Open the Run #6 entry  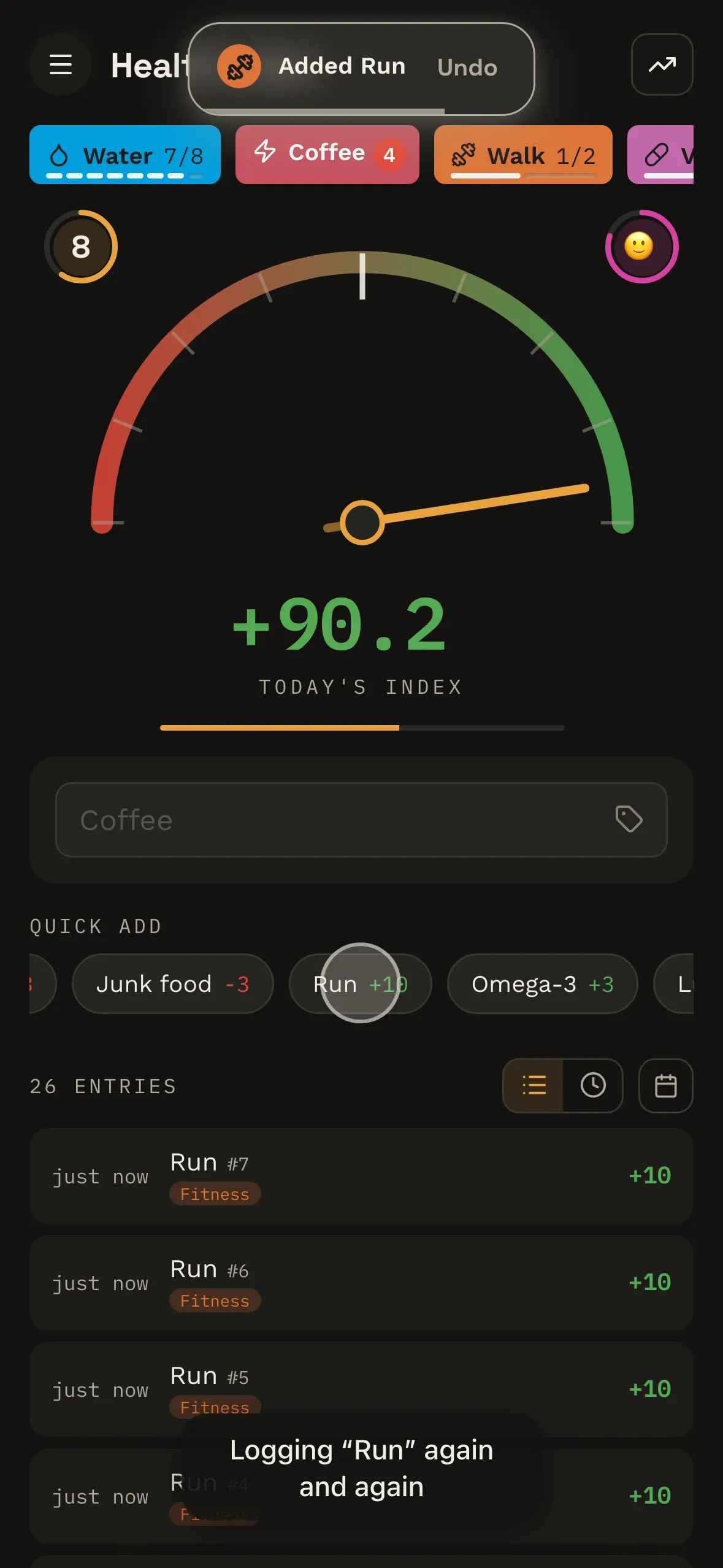tap(361, 1283)
